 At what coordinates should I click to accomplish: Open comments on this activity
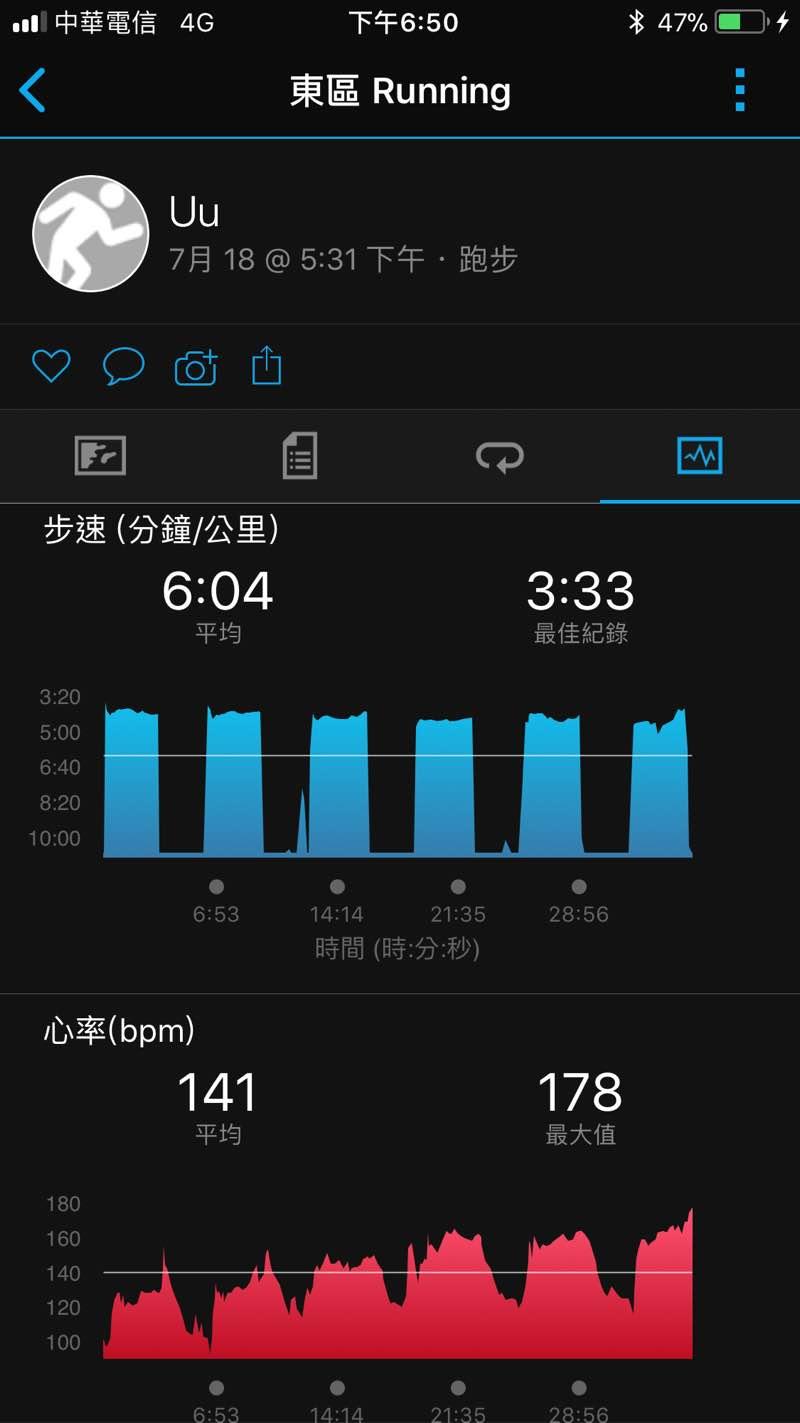pyautogui.click(x=123, y=367)
